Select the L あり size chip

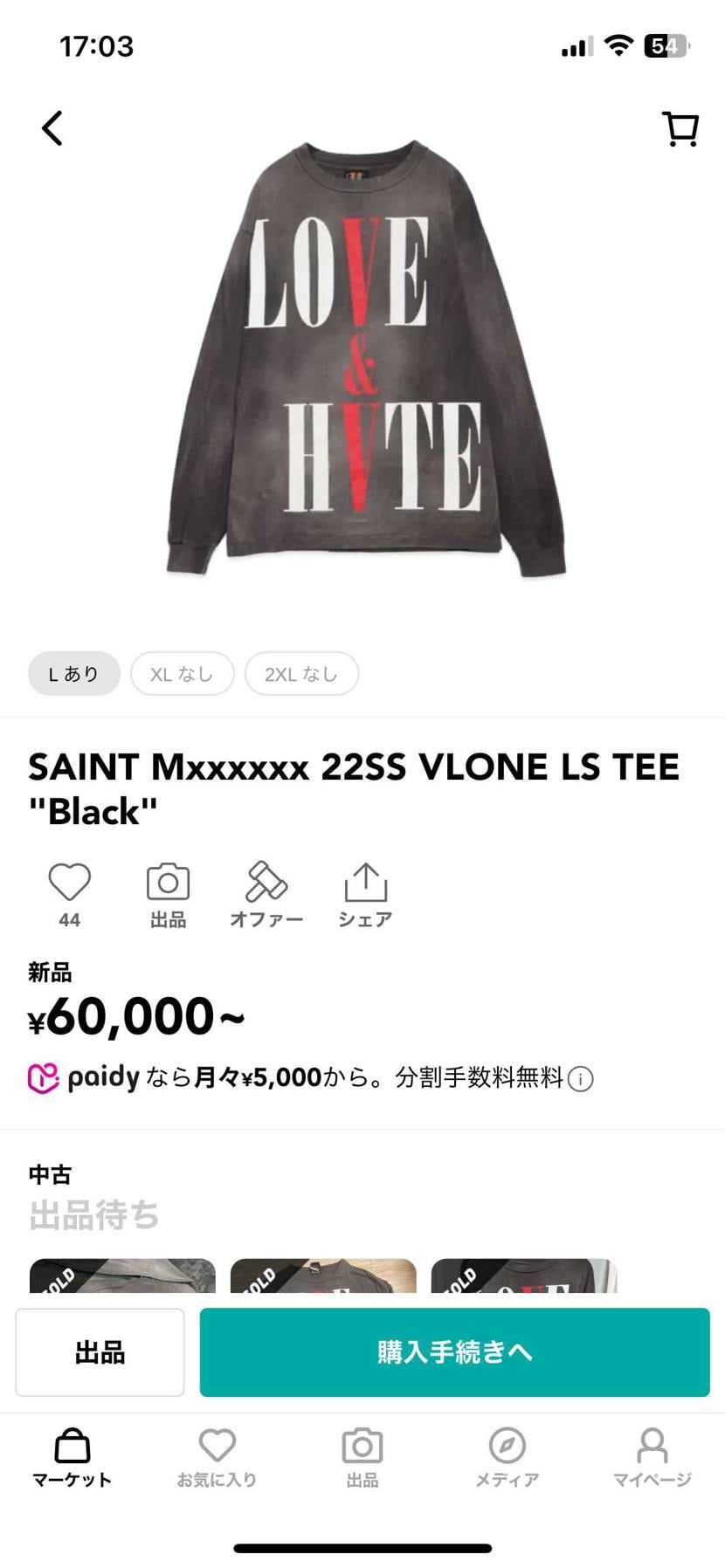[74, 673]
